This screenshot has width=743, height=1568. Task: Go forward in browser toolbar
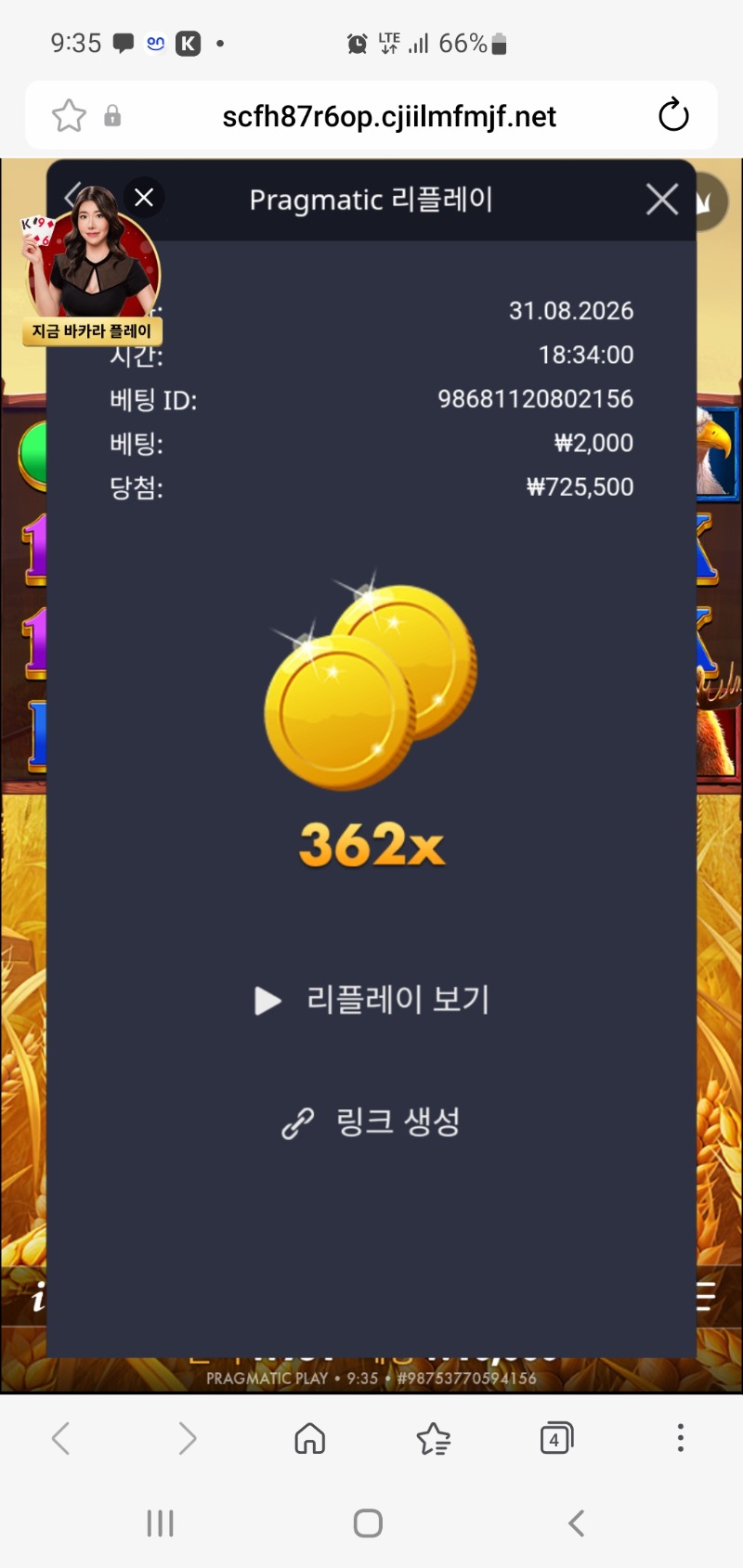(x=187, y=1439)
